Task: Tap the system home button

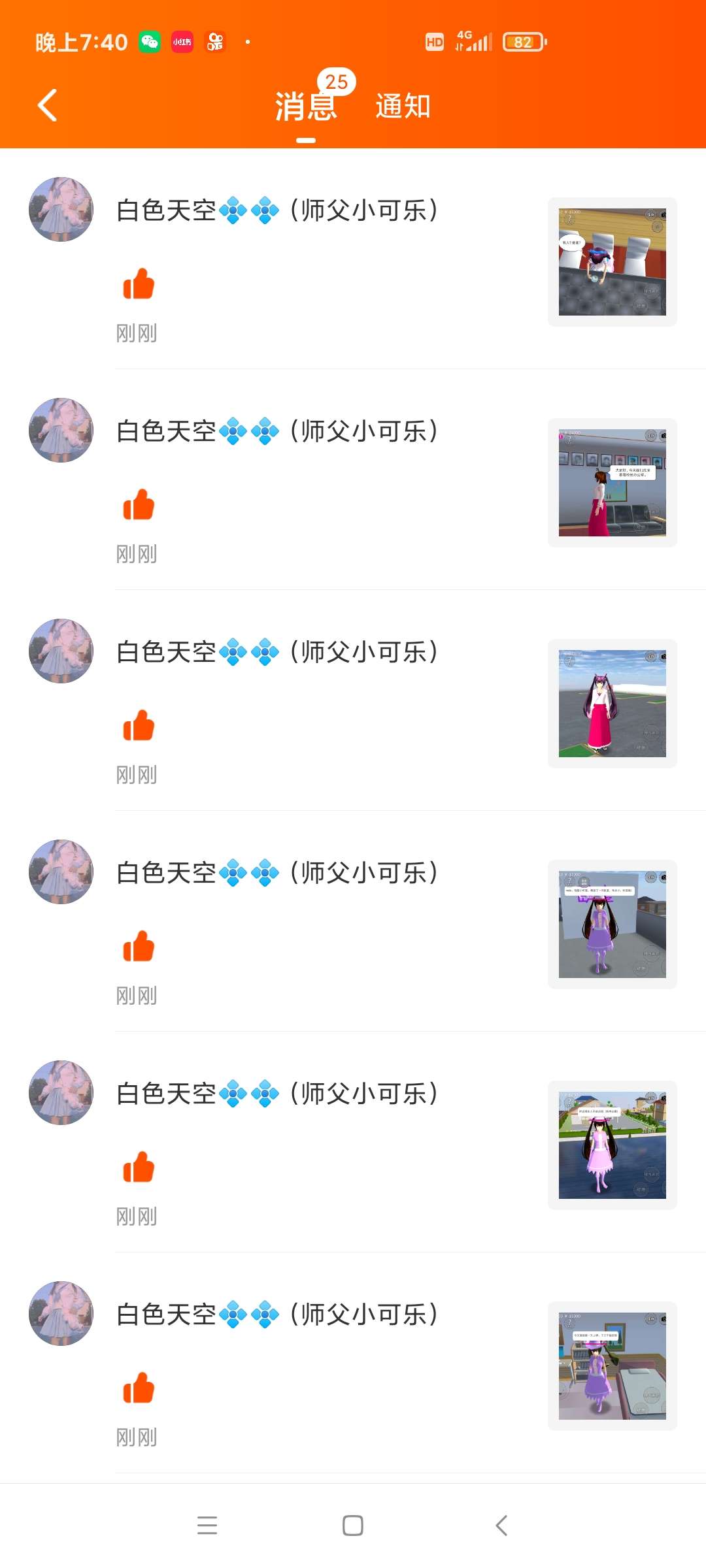Action: click(353, 1526)
